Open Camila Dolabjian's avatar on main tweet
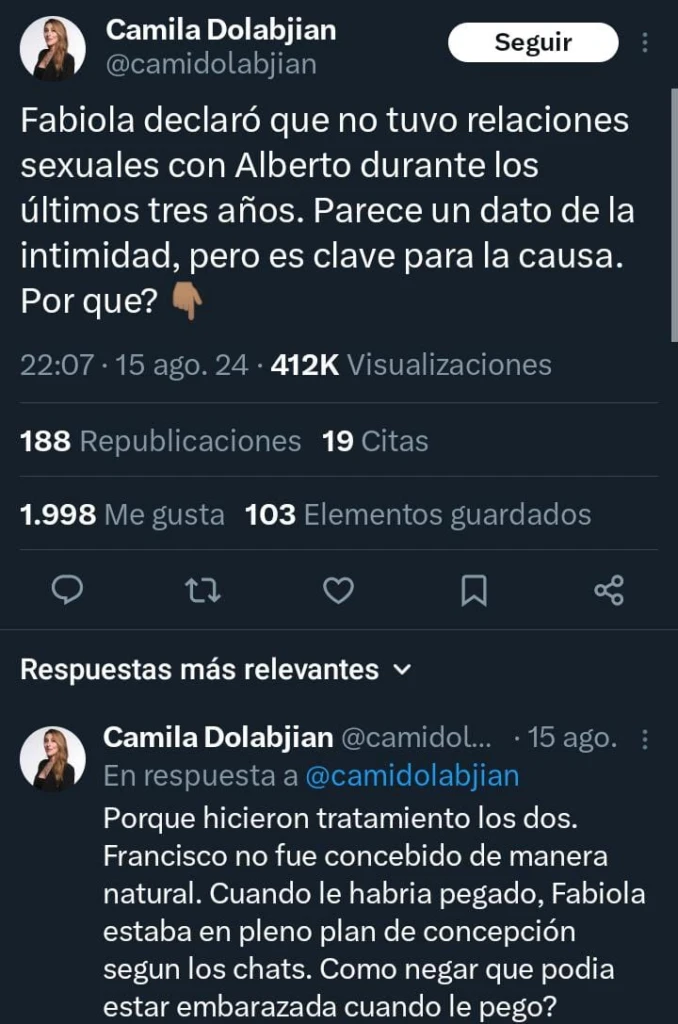The width and height of the screenshot is (678, 1024). pos(54,48)
